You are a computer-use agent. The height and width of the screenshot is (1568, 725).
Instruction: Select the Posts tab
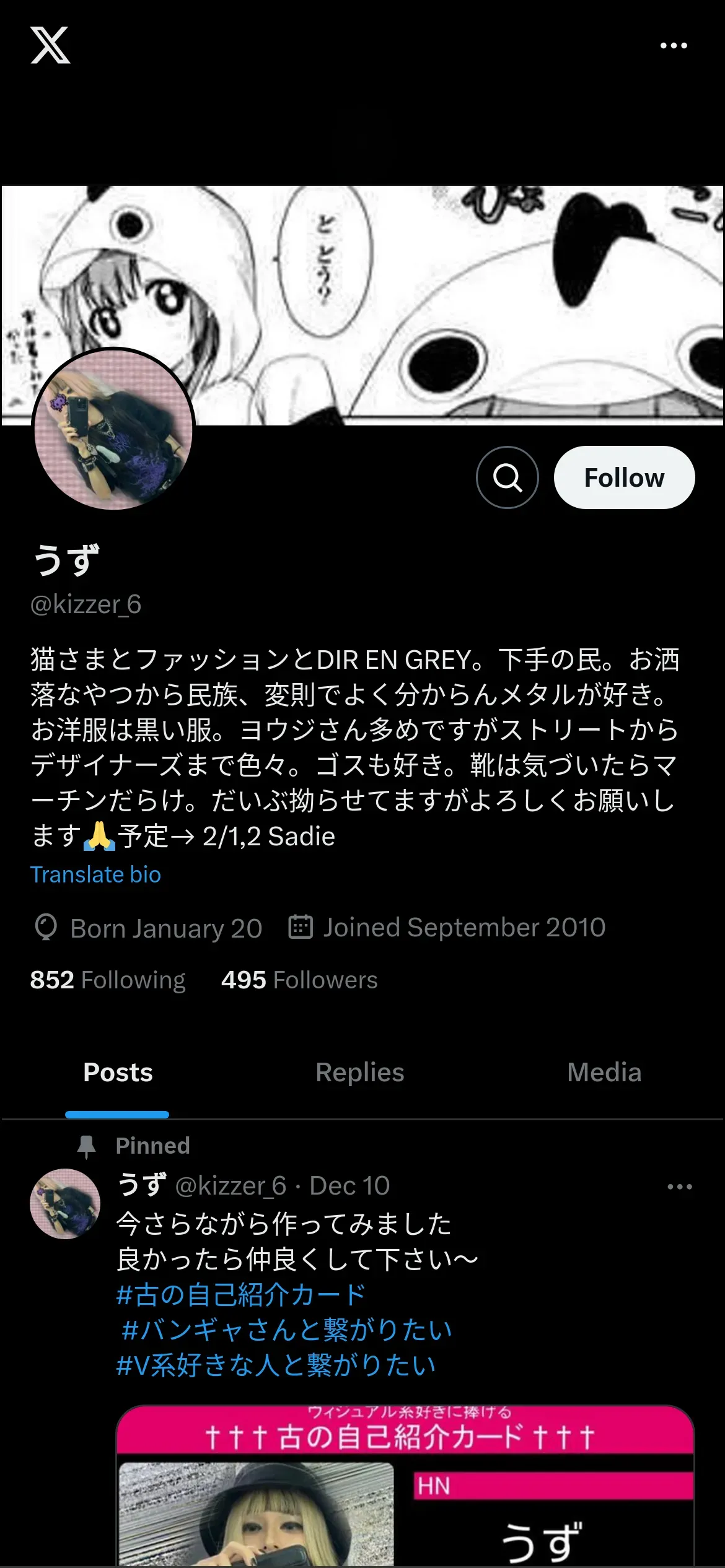(118, 1072)
